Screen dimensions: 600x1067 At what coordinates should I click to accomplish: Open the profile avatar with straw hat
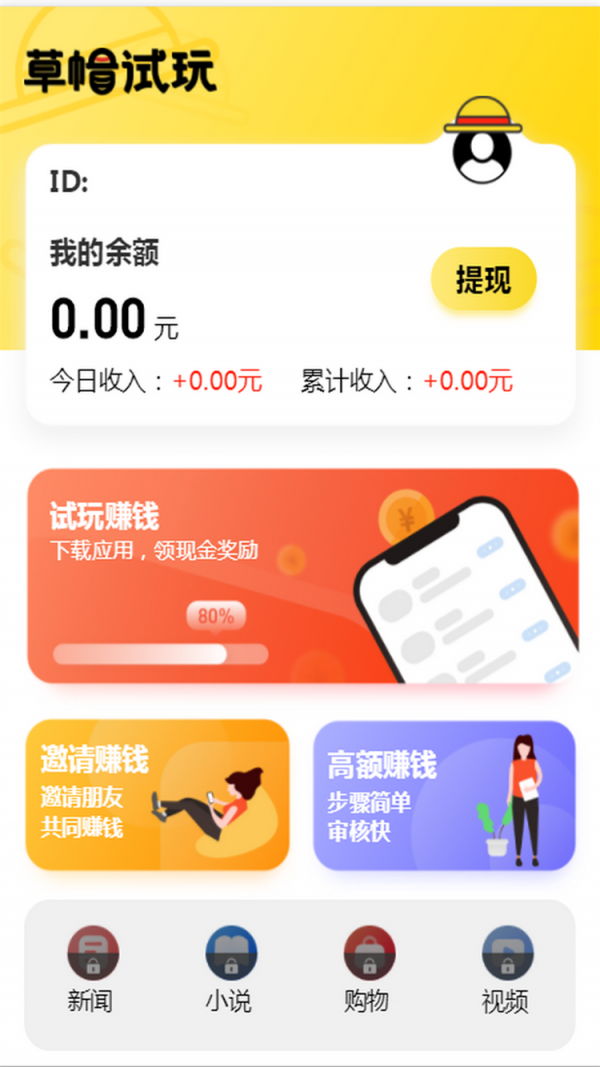point(482,144)
